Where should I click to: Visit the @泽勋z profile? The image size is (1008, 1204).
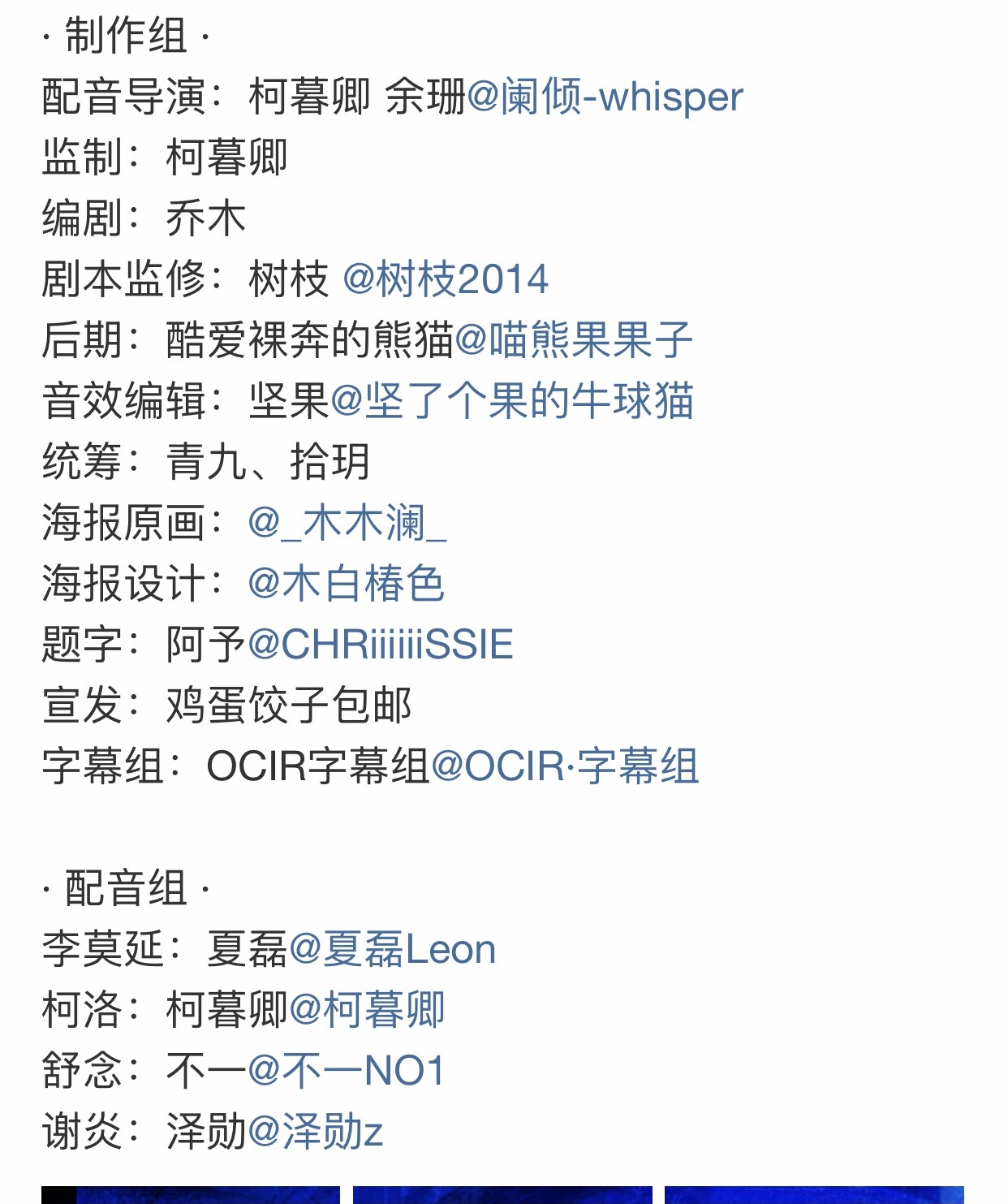point(315,1132)
